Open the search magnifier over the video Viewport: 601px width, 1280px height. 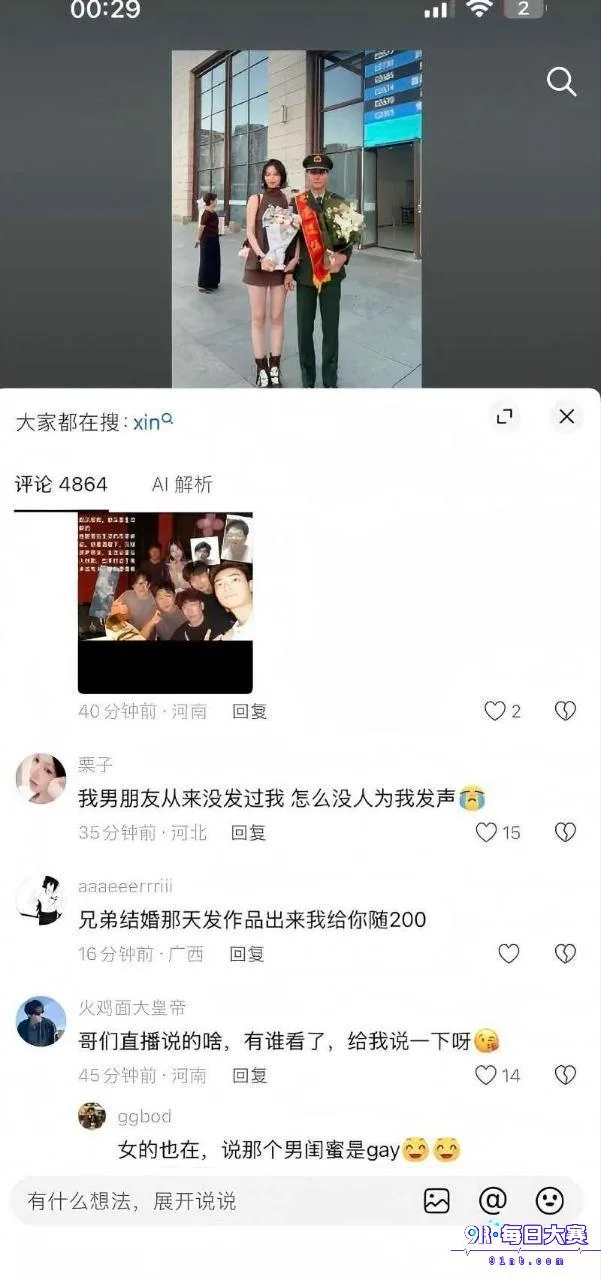(x=562, y=82)
